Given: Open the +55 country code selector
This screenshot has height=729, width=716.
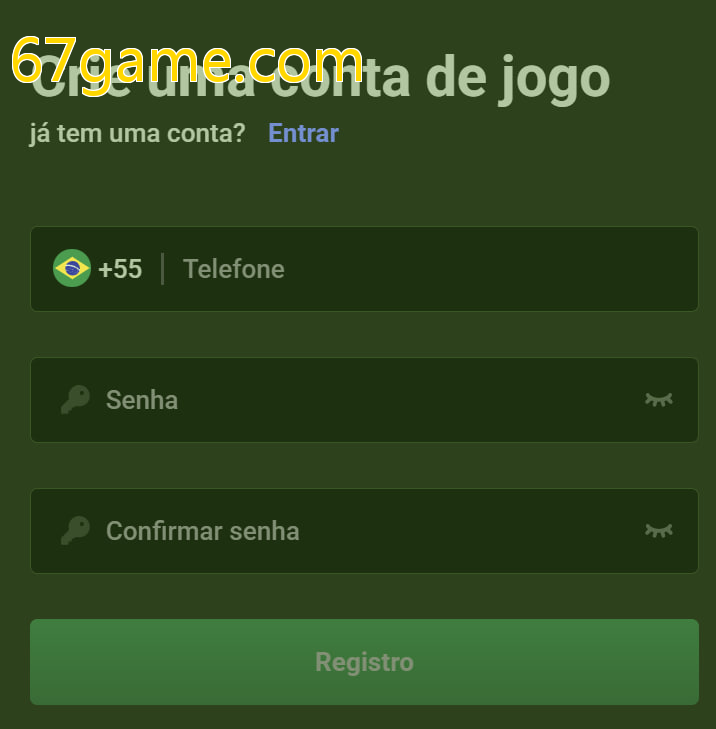Looking at the screenshot, I should [x=98, y=269].
